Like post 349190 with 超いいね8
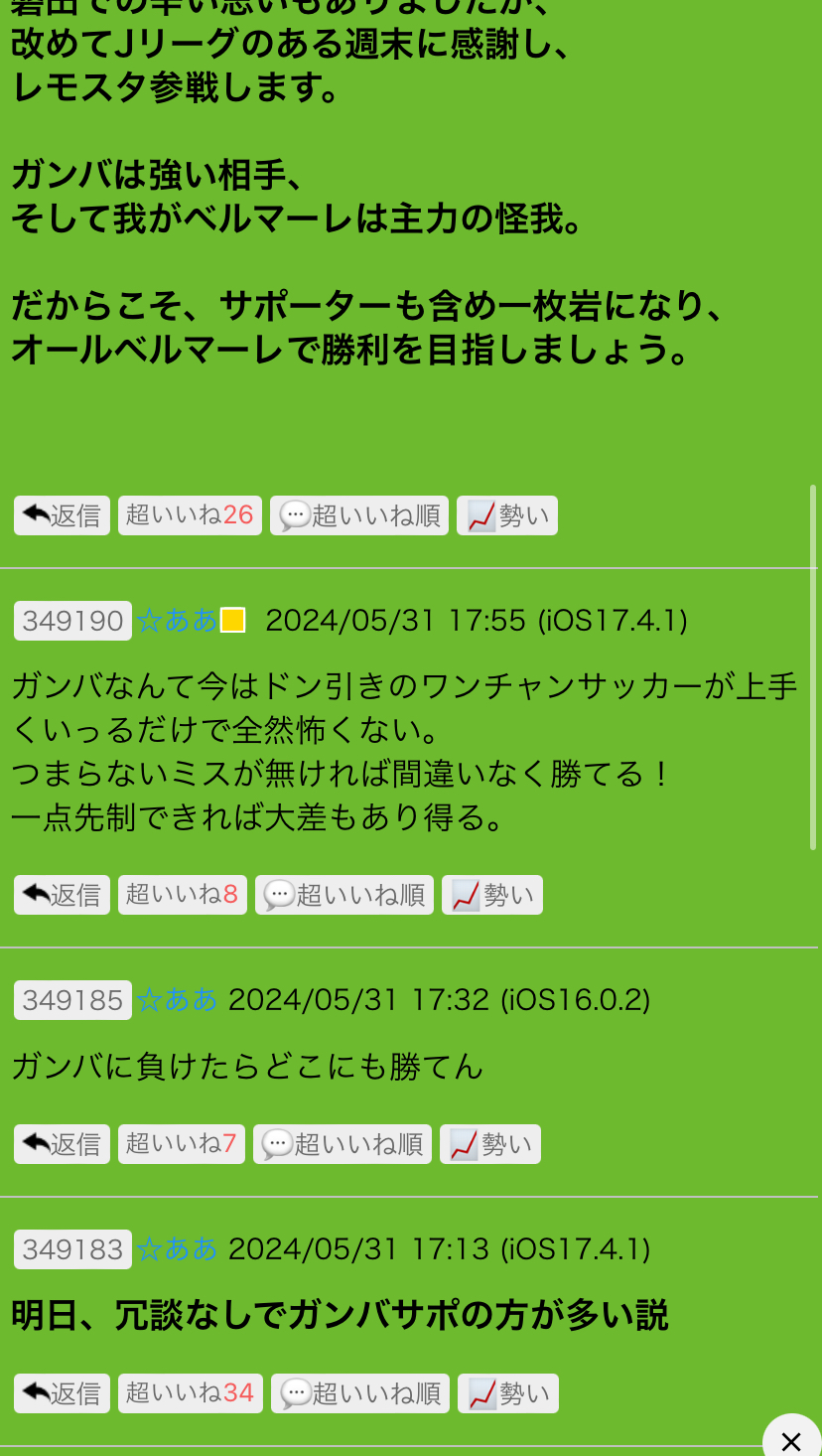 [x=183, y=895]
